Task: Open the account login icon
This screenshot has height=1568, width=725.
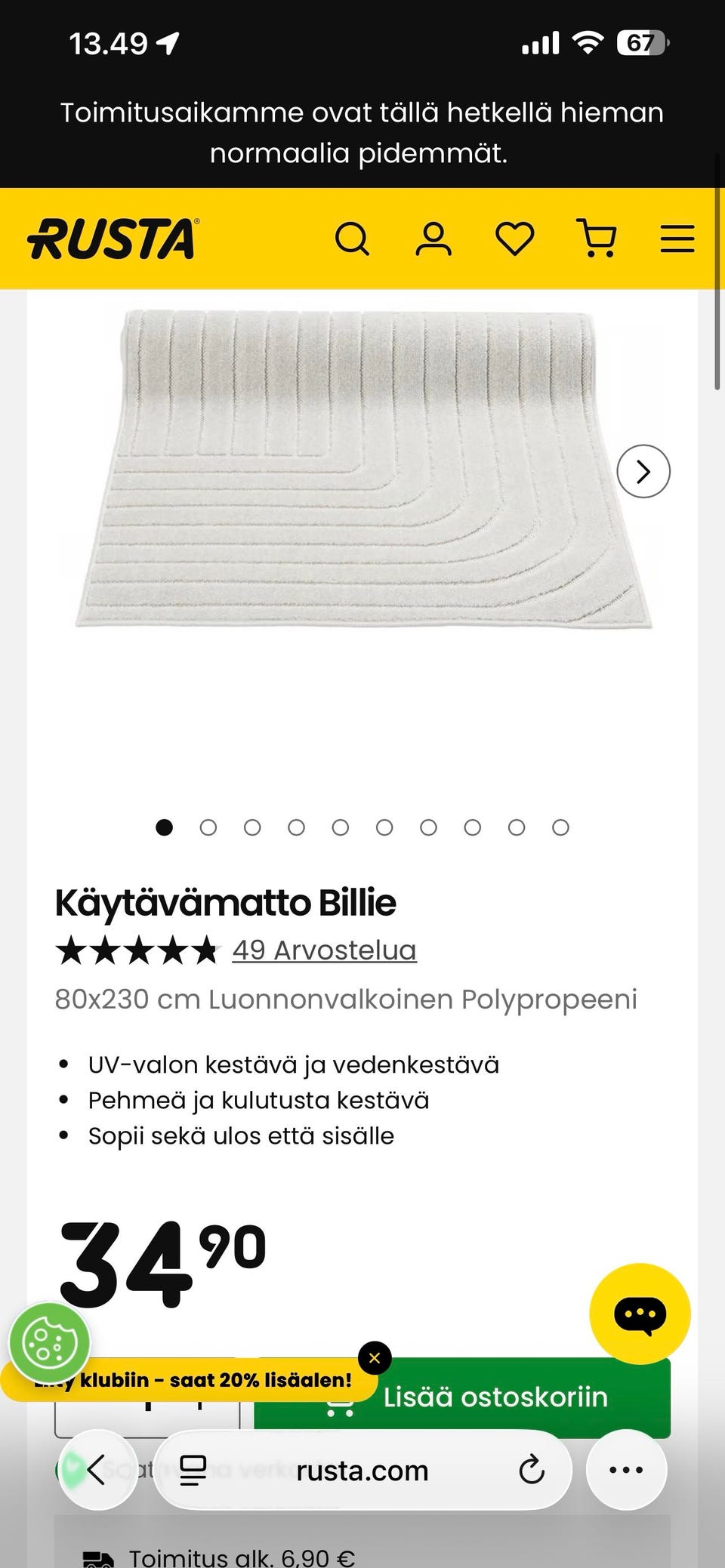Action: tap(433, 239)
